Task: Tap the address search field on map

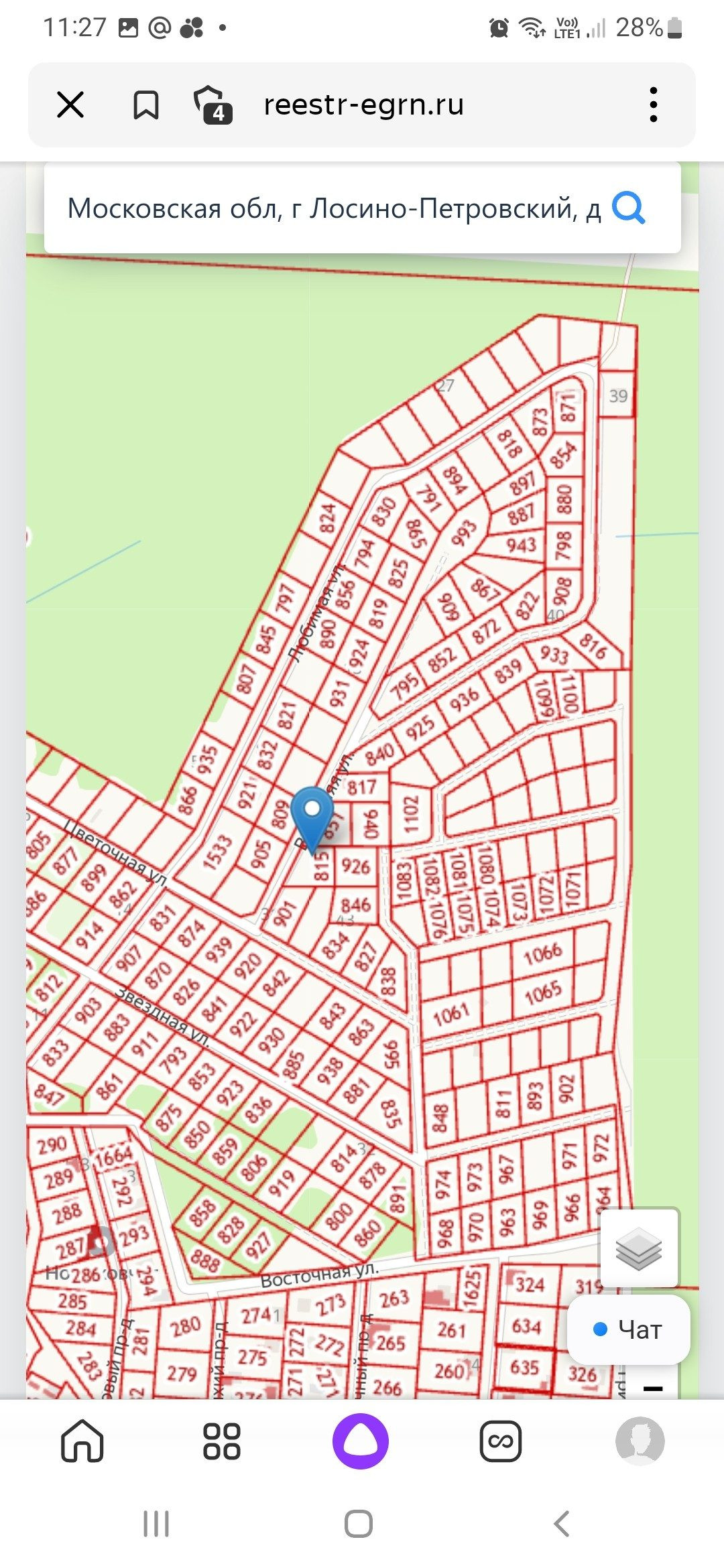Action: tap(334, 208)
